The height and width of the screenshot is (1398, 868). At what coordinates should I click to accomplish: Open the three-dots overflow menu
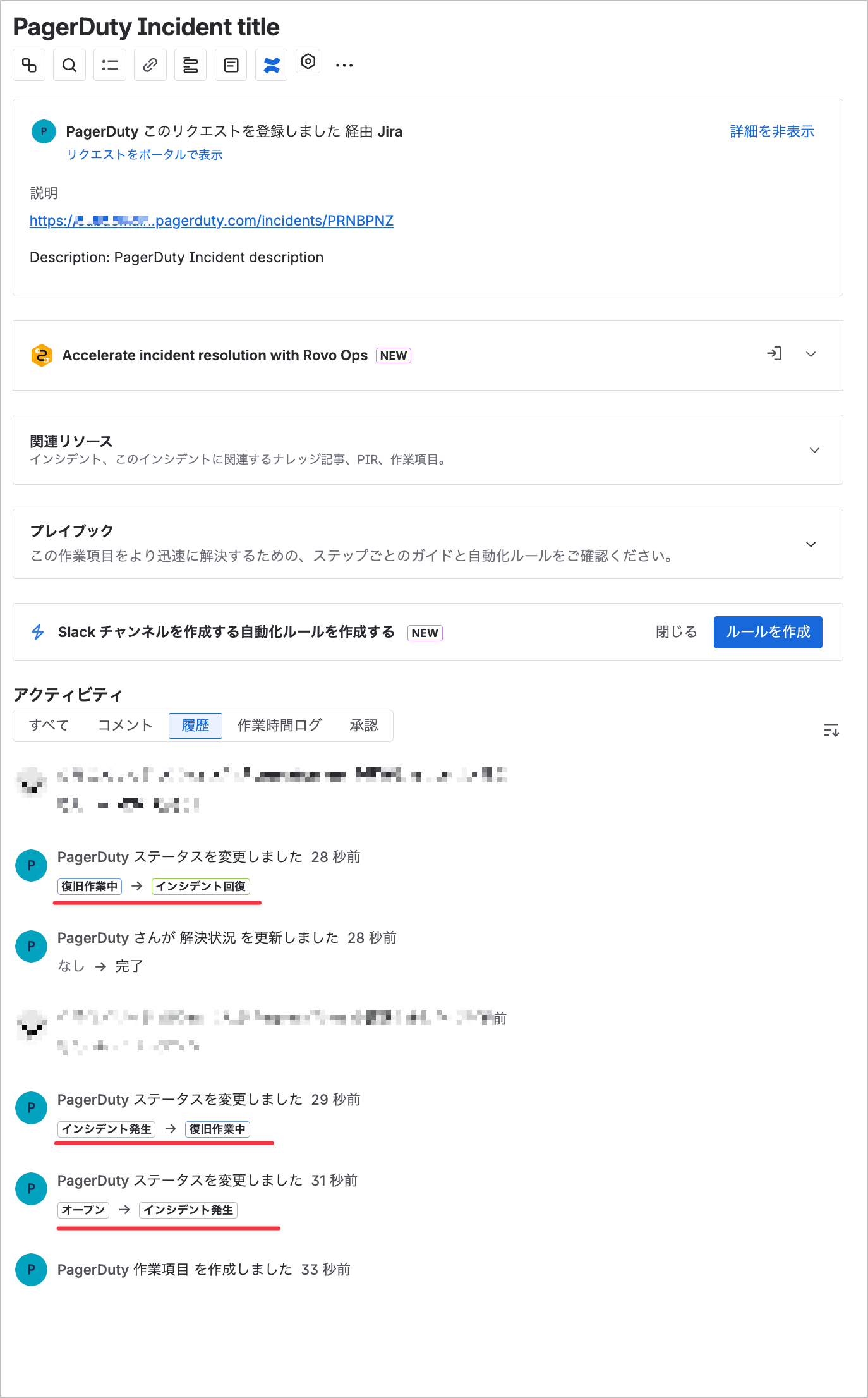344,65
